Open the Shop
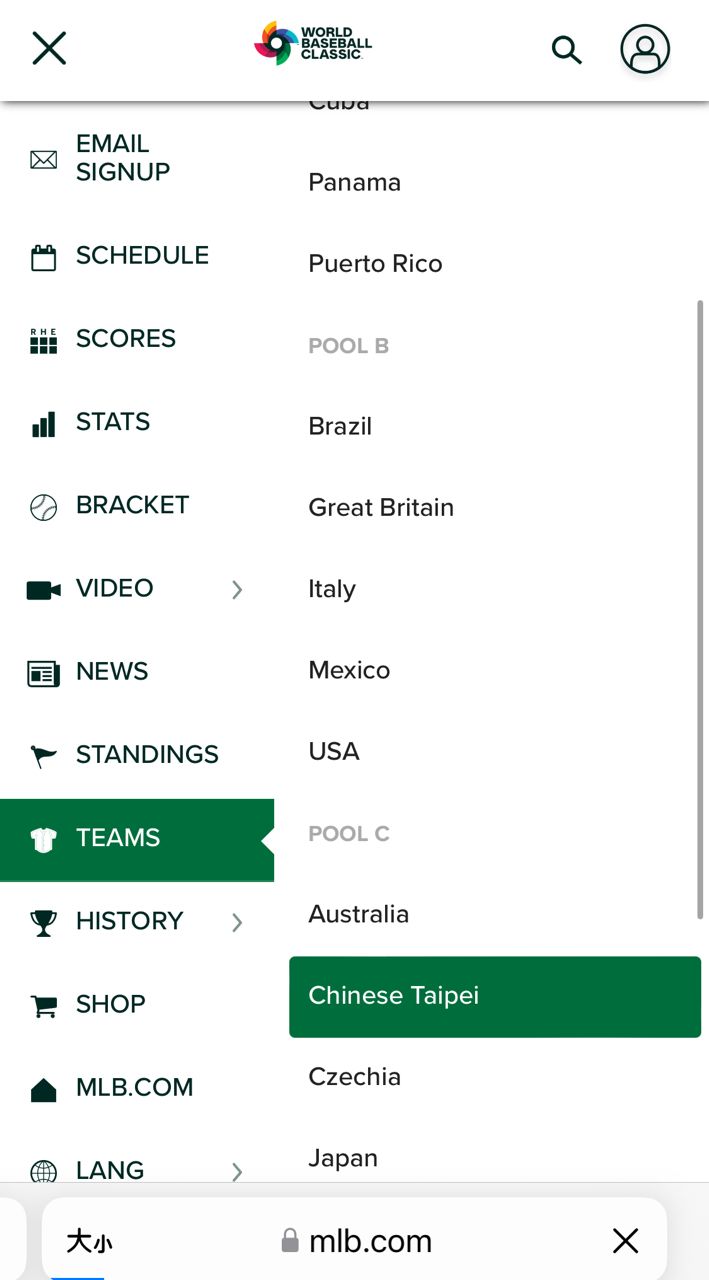 pos(137,1004)
